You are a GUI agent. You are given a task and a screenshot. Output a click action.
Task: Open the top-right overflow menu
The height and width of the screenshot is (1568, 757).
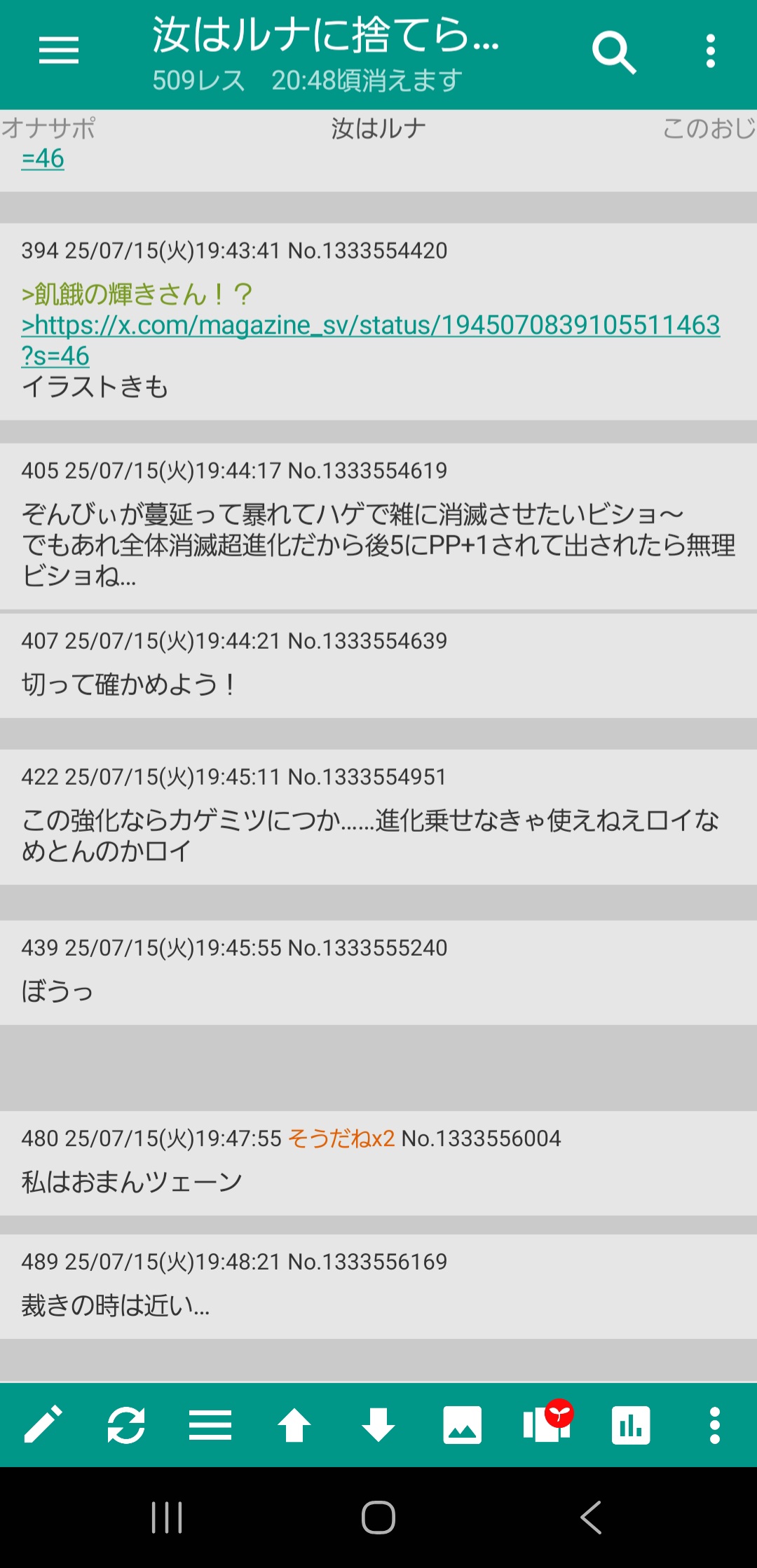click(711, 51)
